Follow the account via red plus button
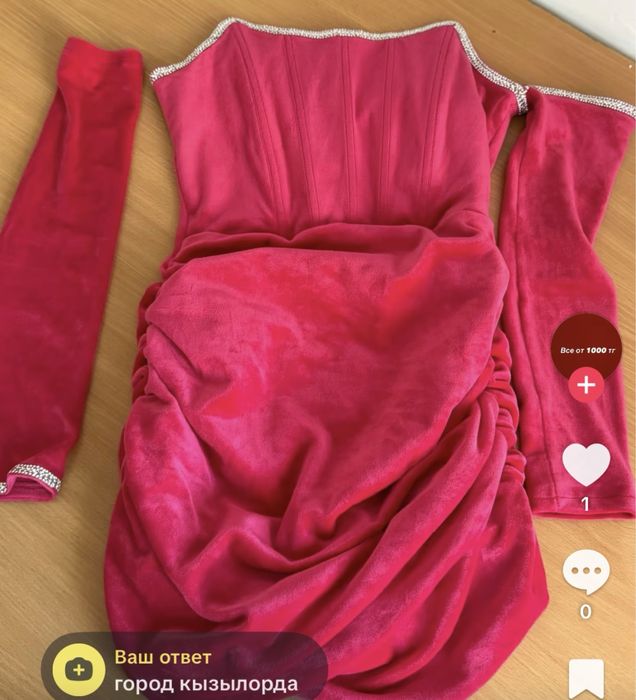 tap(586, 385)
